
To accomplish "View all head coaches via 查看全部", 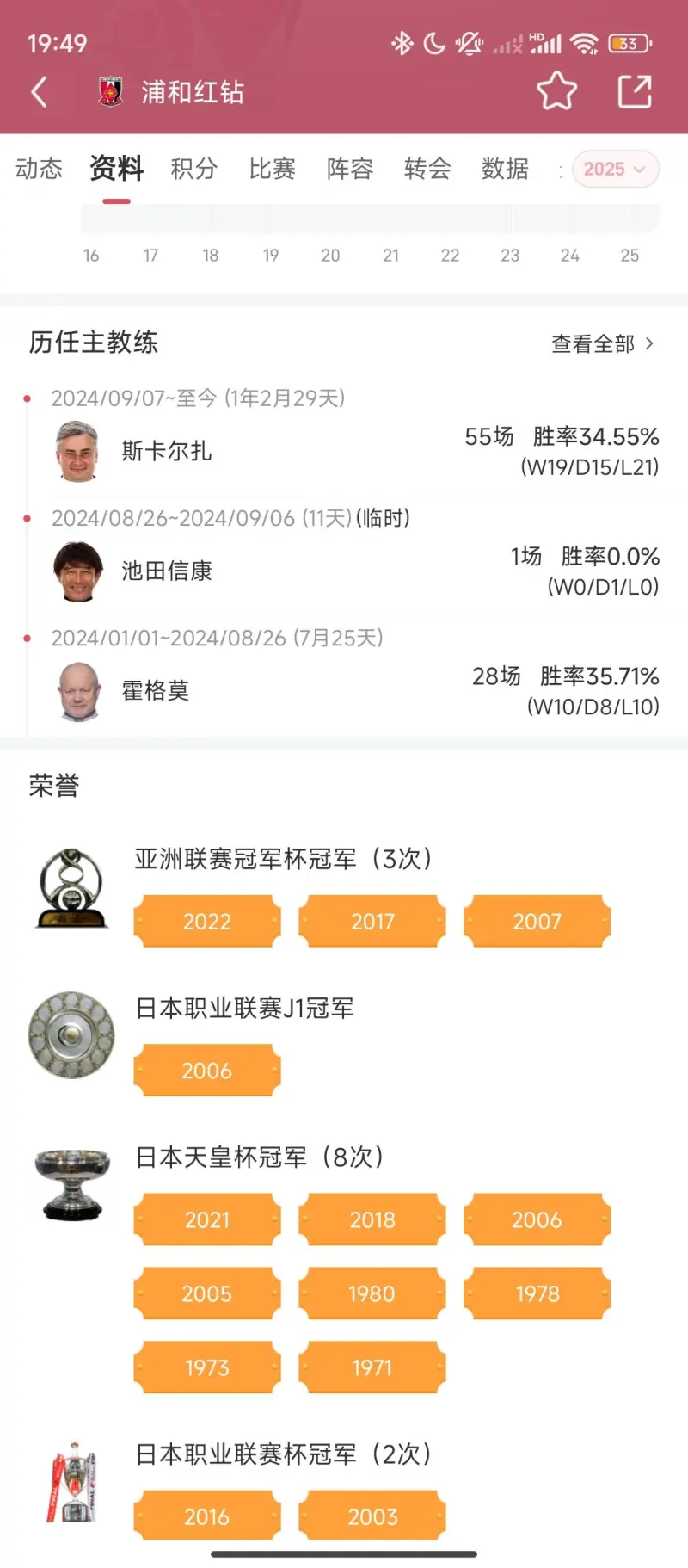I will click(601, 344).
